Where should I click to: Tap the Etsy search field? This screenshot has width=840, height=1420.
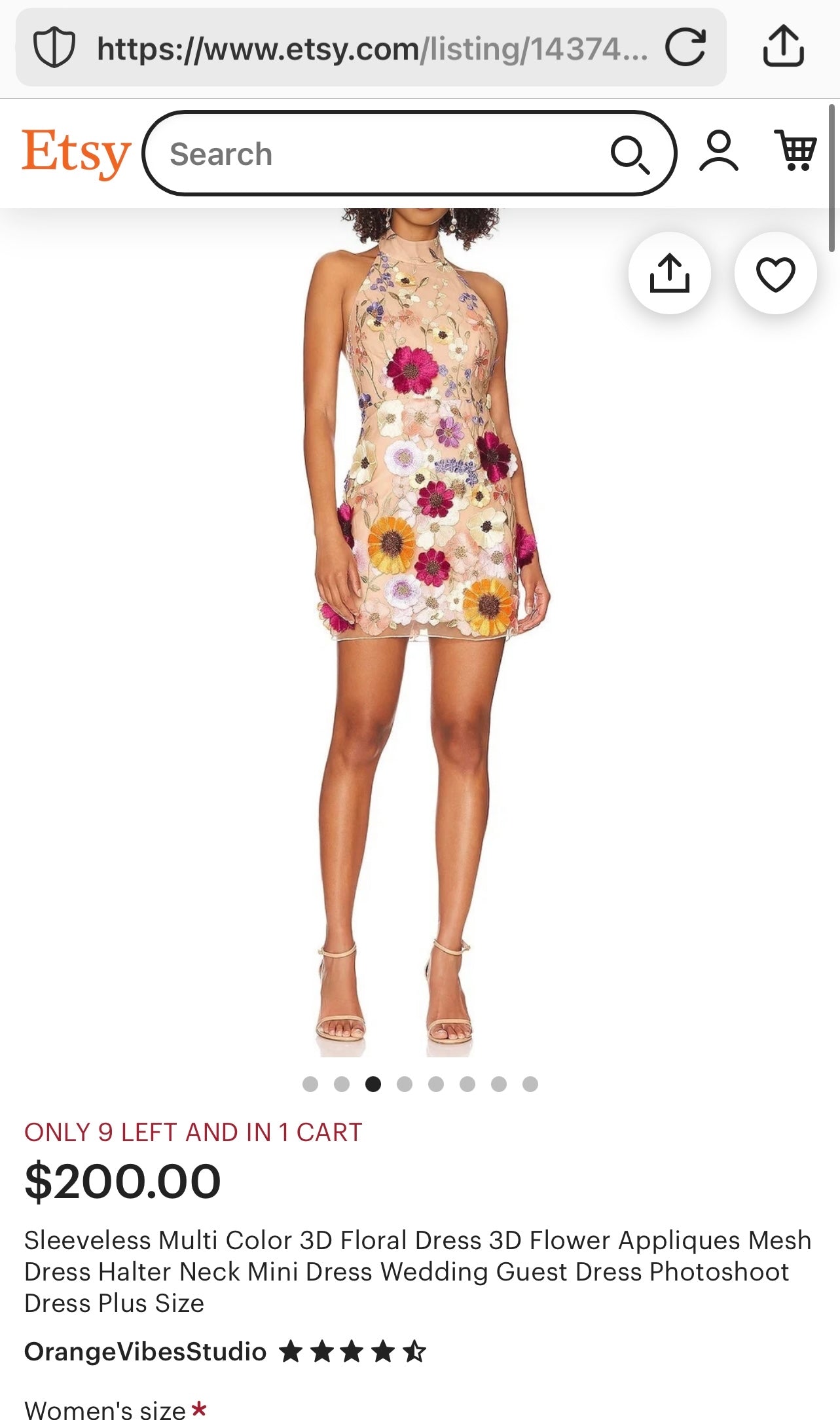click(380, 154)
